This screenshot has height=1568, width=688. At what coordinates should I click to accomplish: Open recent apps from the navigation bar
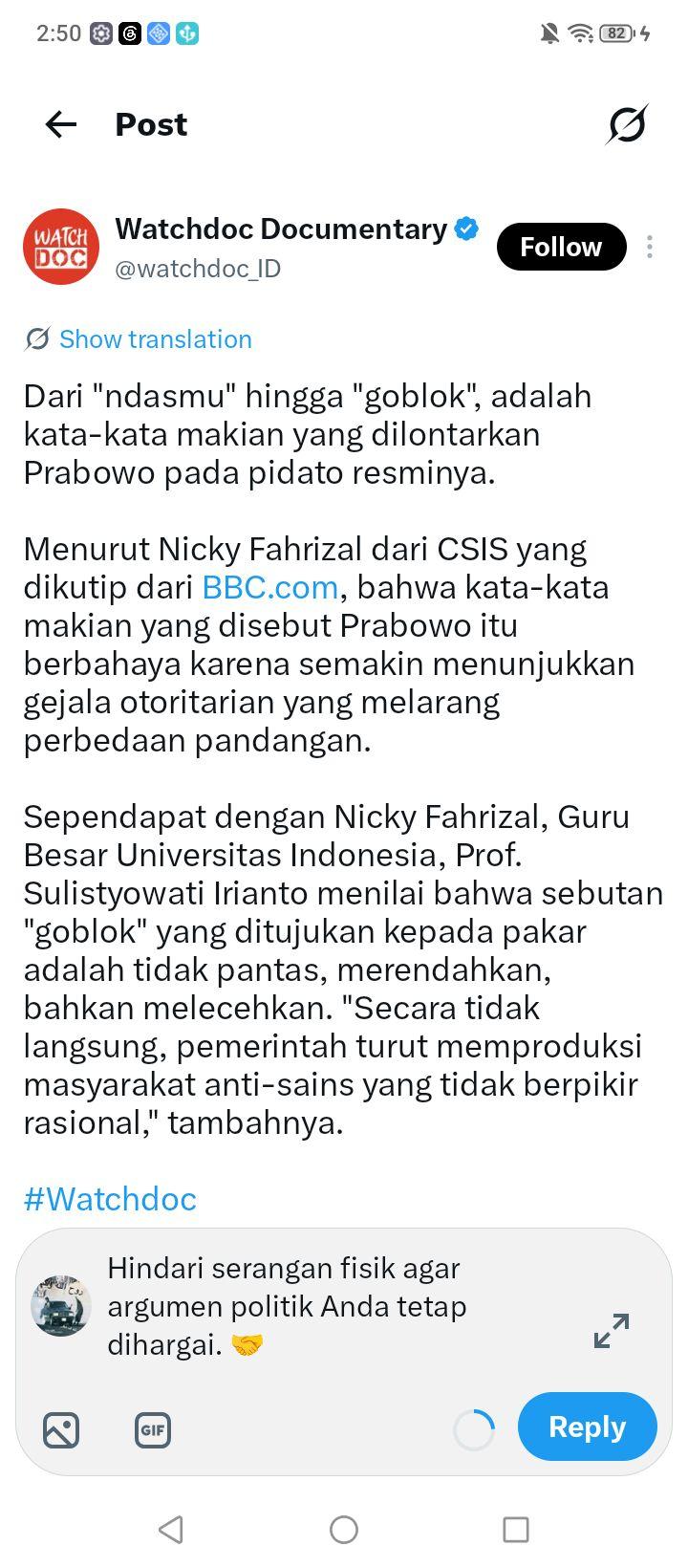point(516,1530)
